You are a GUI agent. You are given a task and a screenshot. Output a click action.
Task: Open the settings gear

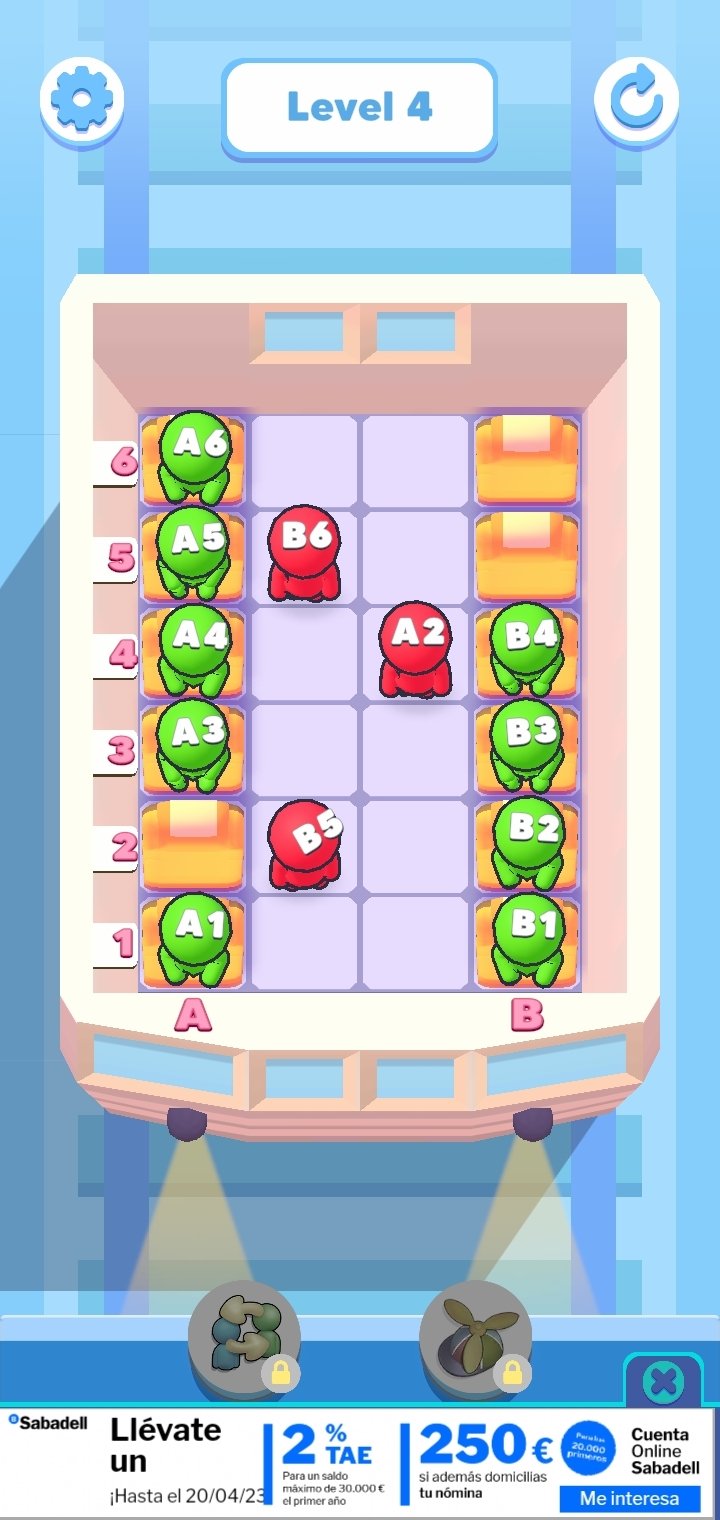click(82, 99)
